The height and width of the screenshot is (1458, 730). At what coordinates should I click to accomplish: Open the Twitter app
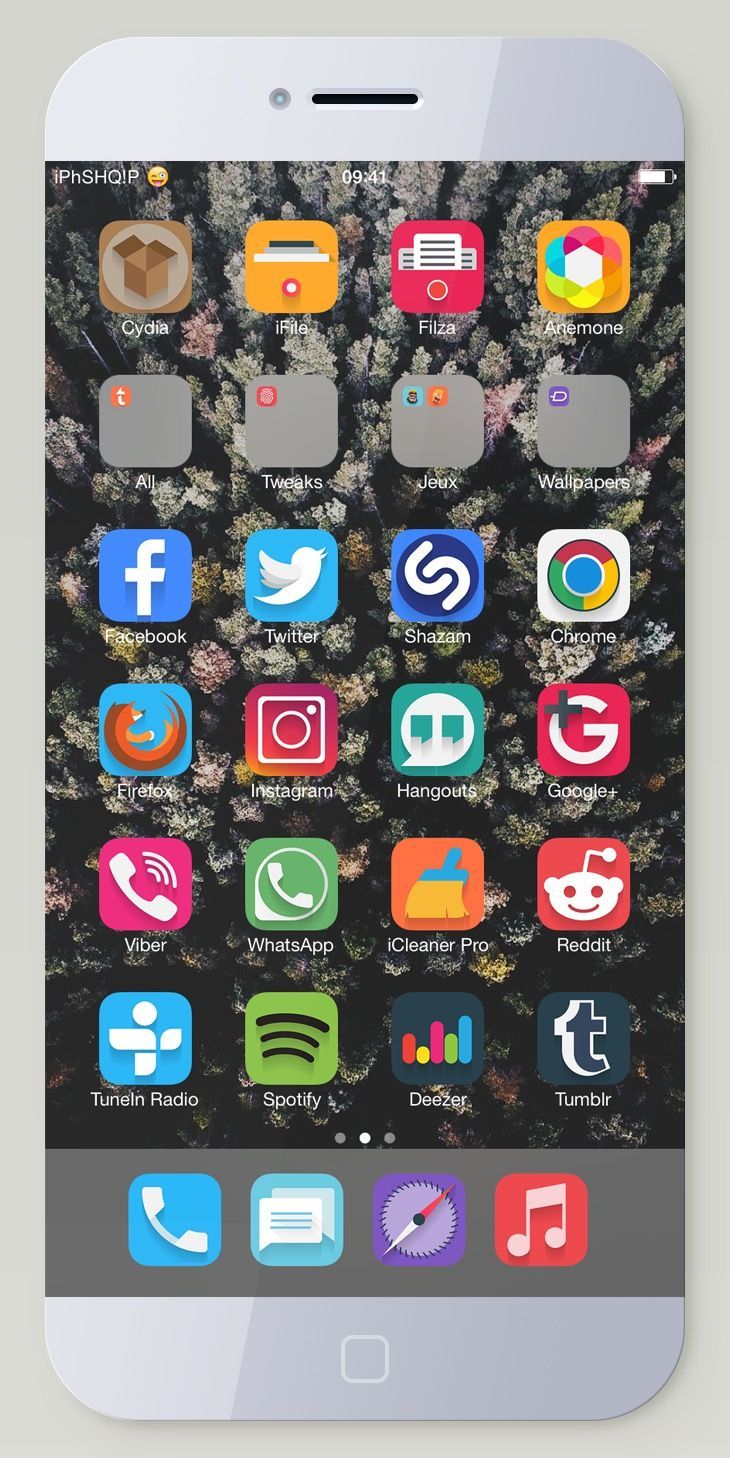coord(291,575)
